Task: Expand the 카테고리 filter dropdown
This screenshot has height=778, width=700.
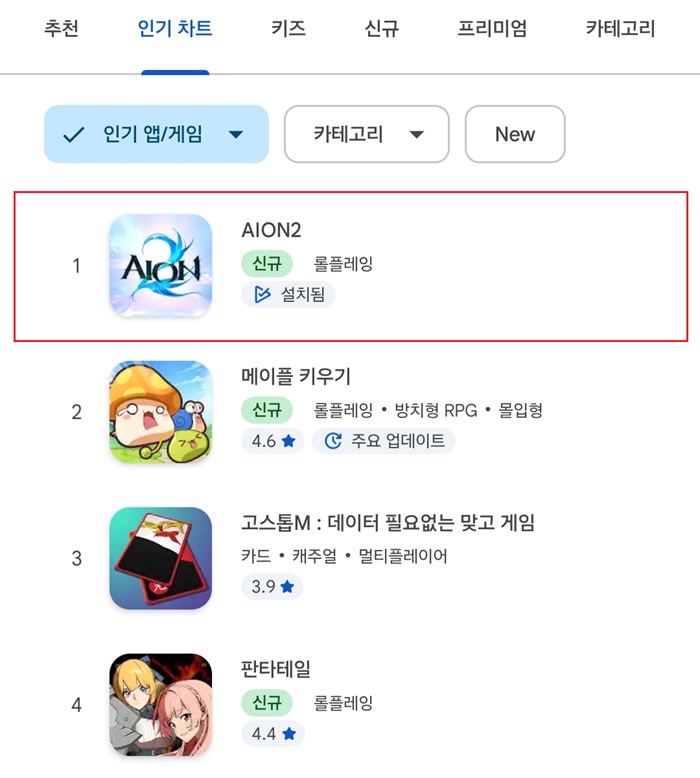Action: pyautogui.click(x=366, y=134)
